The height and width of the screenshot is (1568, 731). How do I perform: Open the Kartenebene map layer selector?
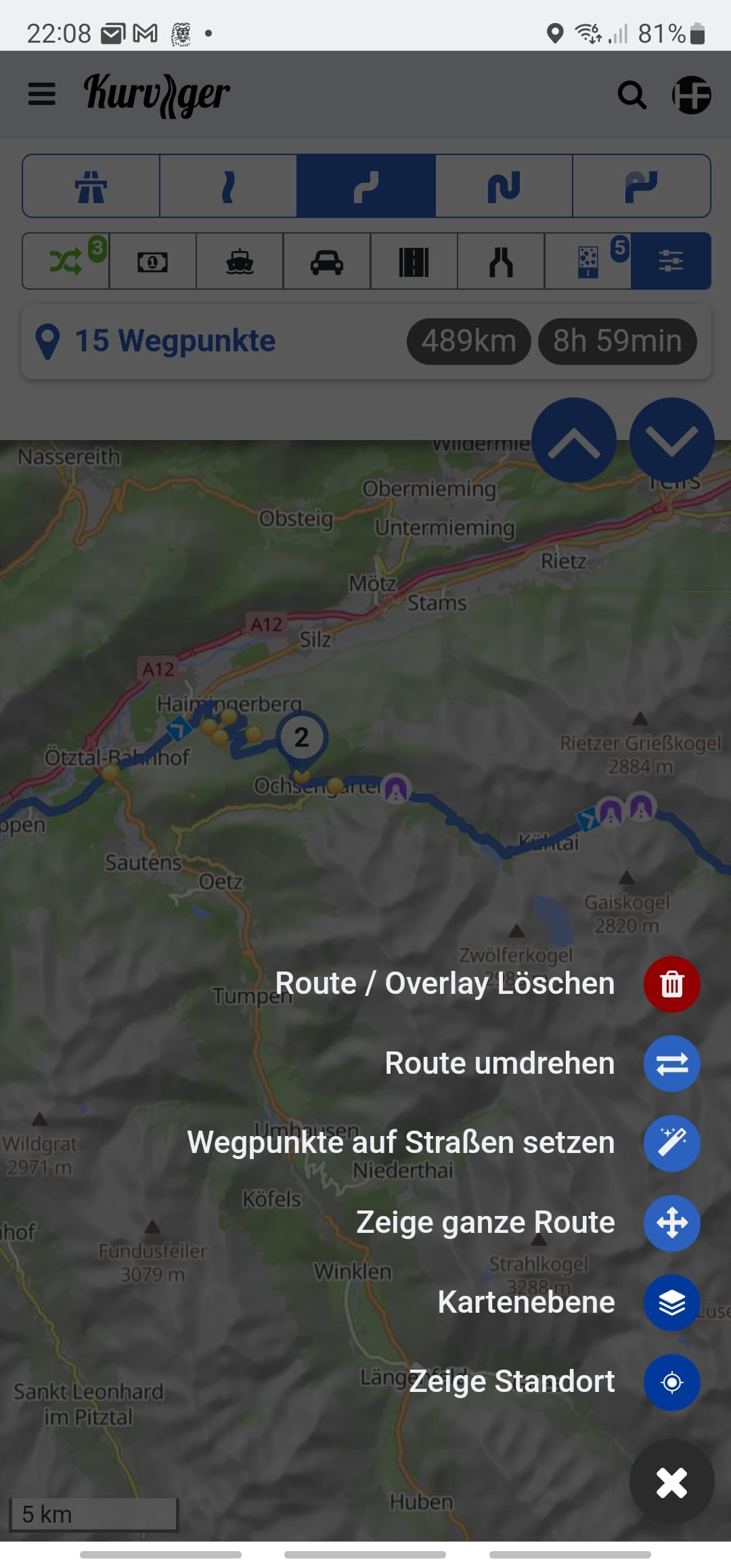point(671,1303)
